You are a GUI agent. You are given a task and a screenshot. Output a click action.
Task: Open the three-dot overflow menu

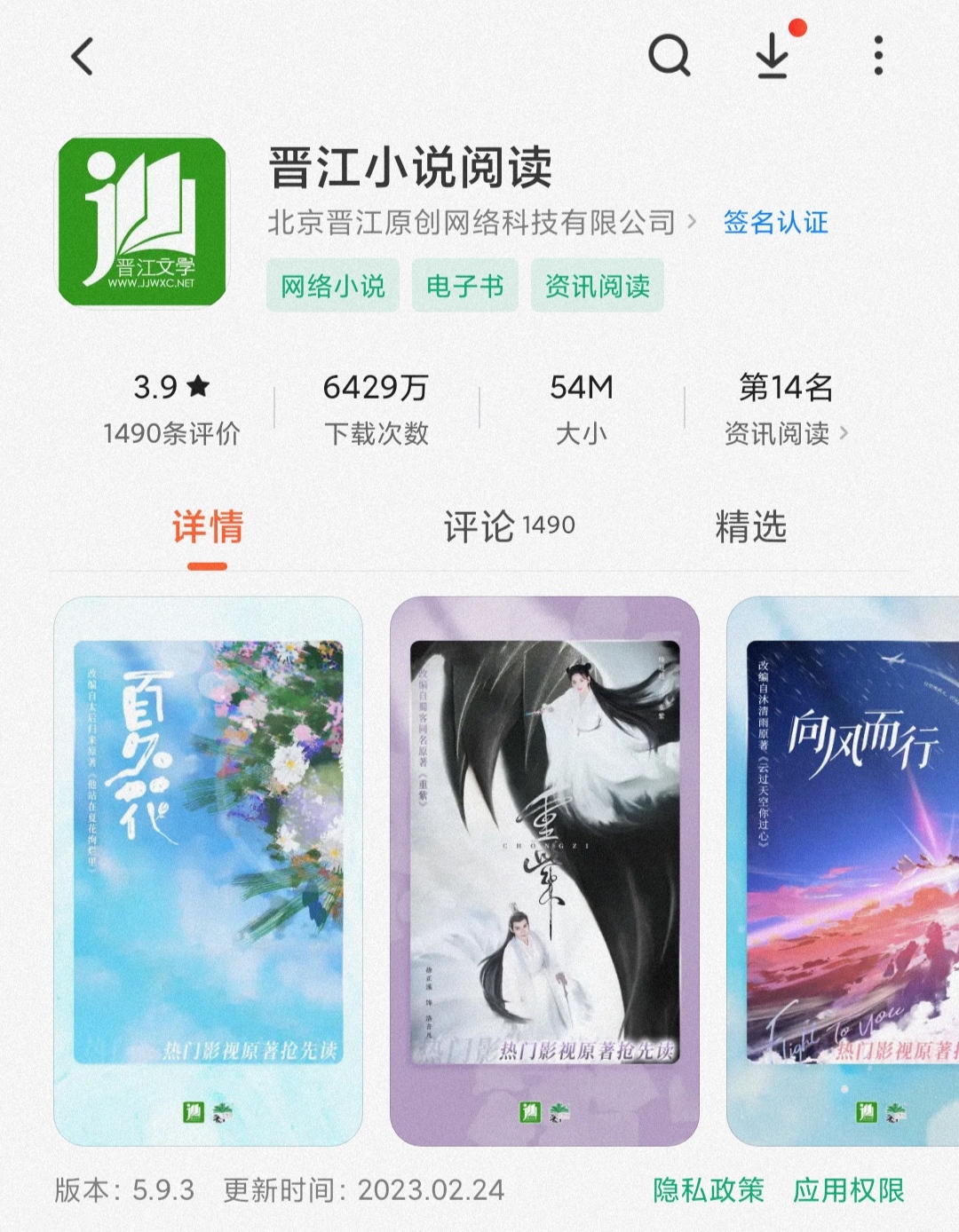click(x=877, y=56)
